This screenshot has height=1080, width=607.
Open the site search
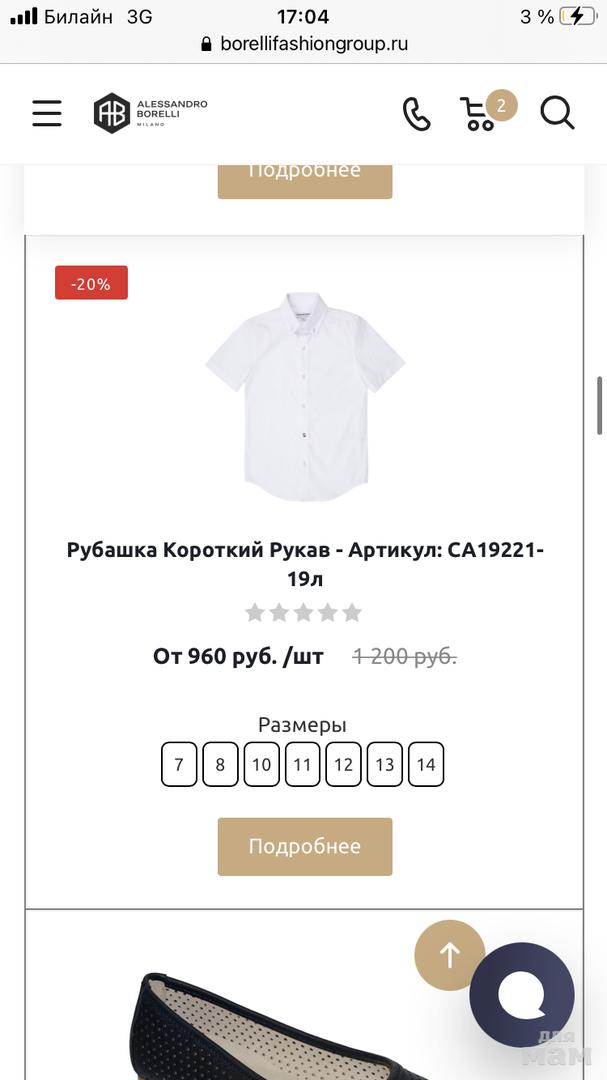pos(557,113)
